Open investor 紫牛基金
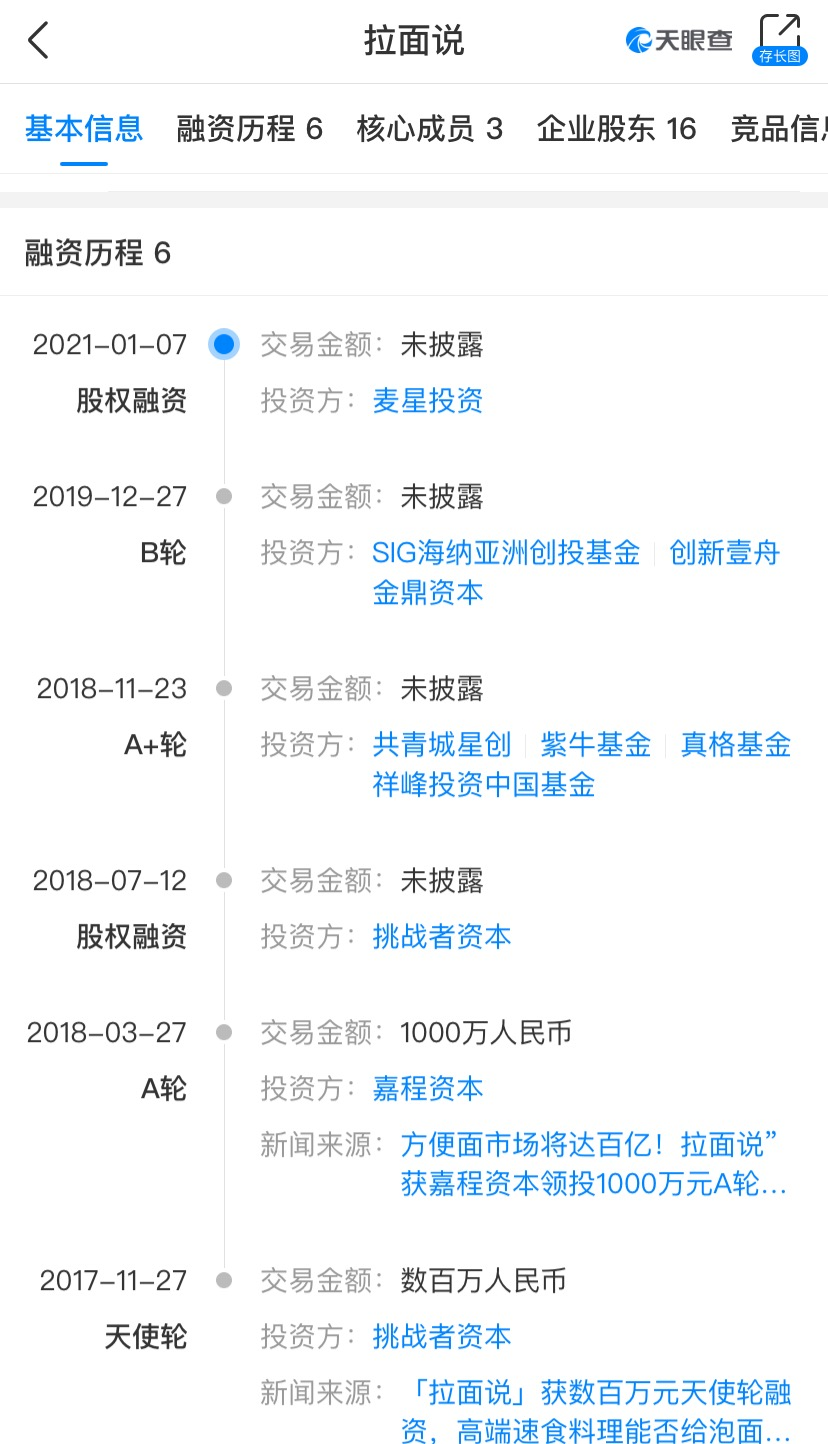The width and height of the screenshot is (828, 1444). coord(596,745)
